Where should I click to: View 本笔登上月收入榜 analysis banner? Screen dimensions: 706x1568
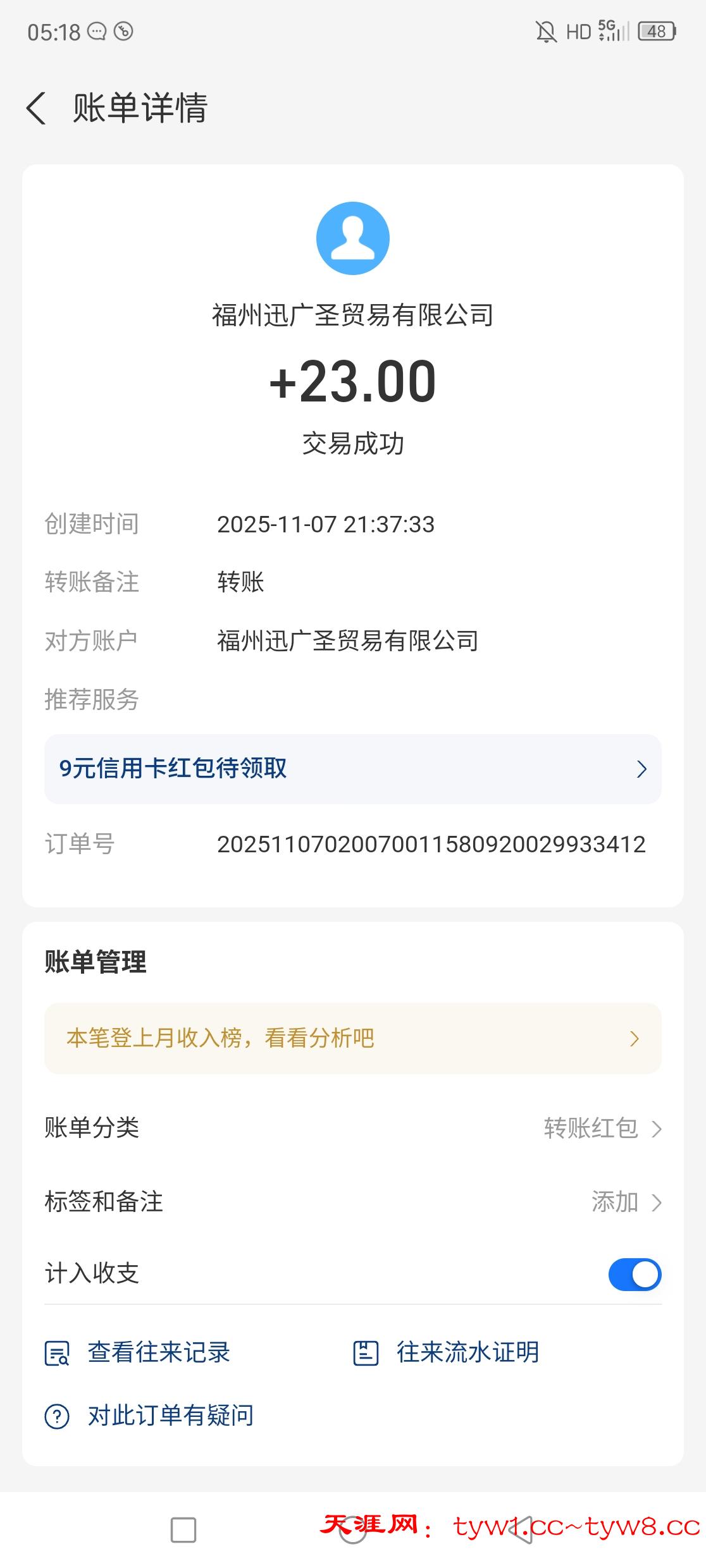coord(352,1038)
